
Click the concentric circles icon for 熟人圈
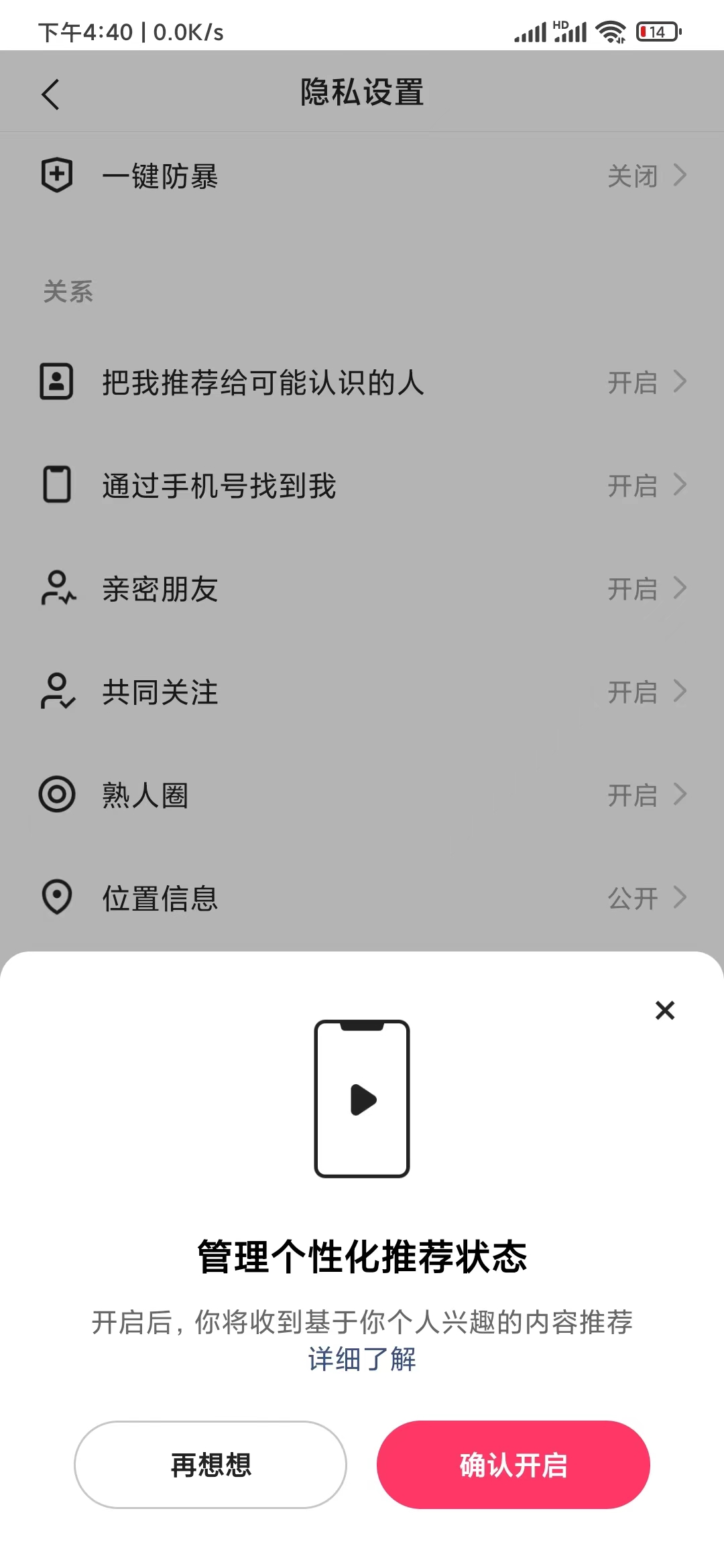click(57, 795)
